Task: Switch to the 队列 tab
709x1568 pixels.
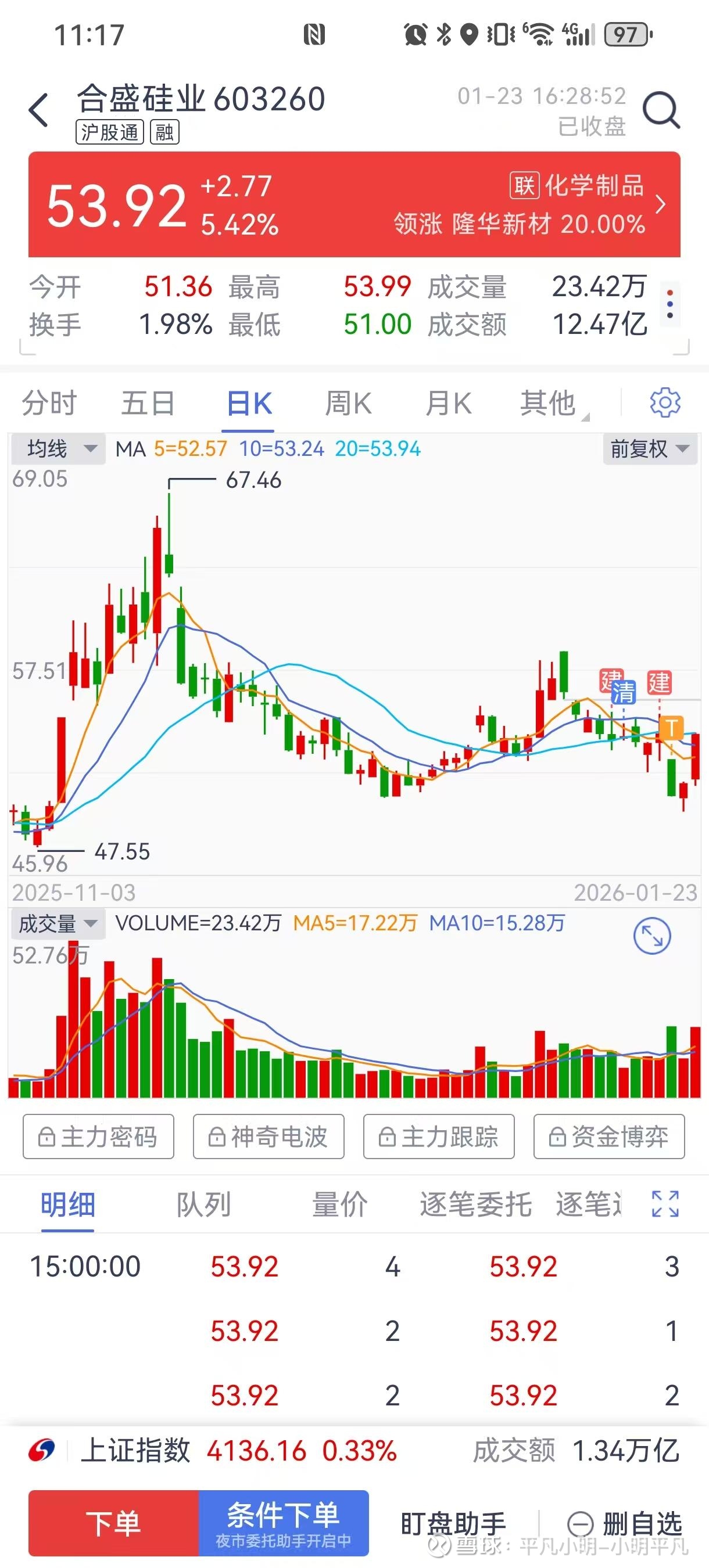Action: click(203, 1204)
